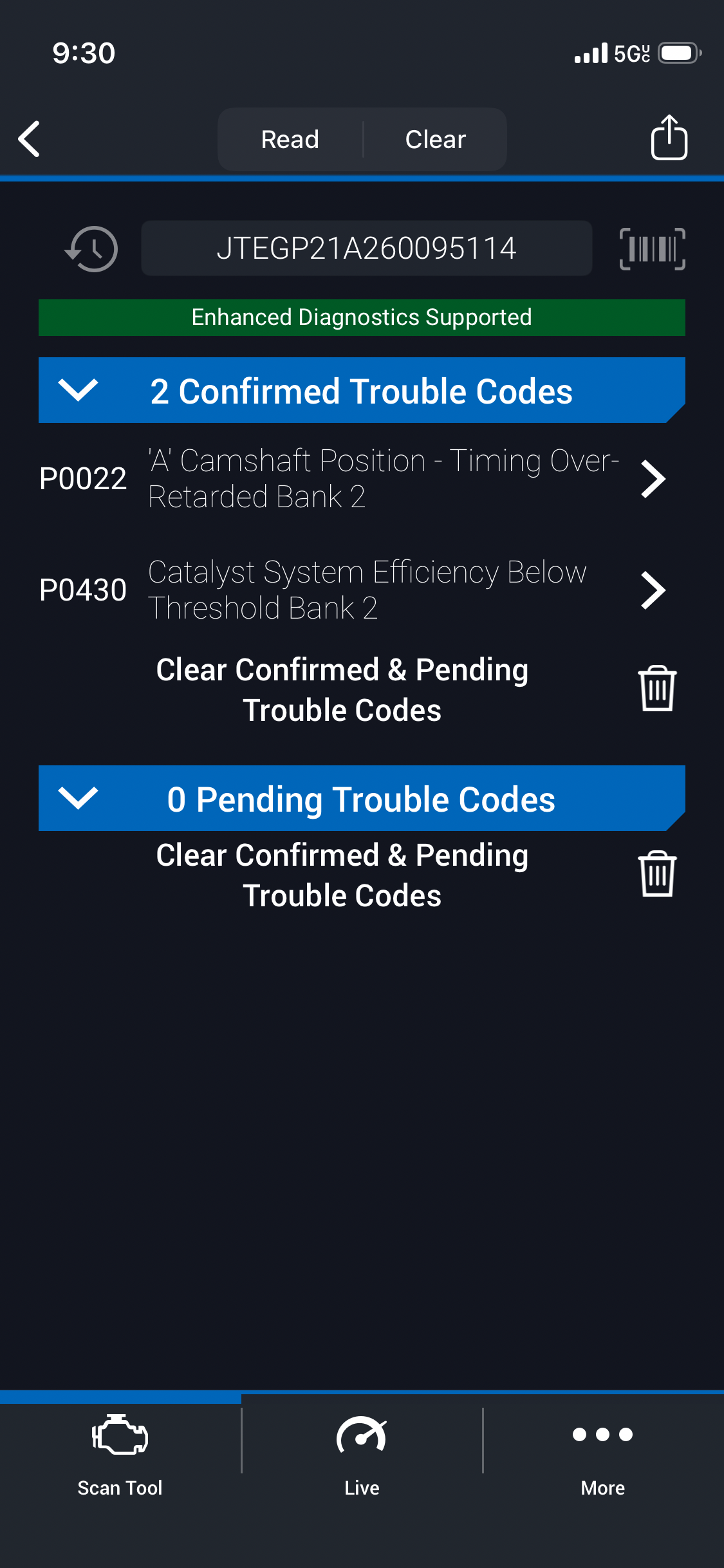This screenshot has width=724, height=1568.
Task: Open details for code P0430
Action: [653, 590]
